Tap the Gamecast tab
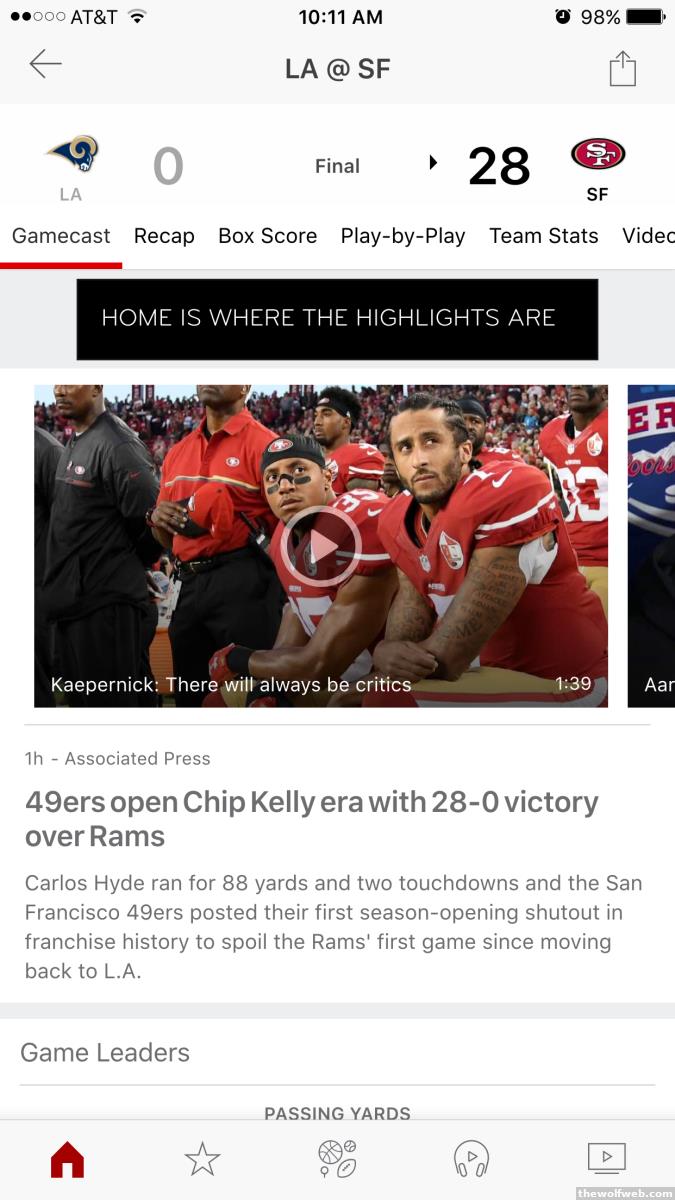The width and height of the screenshot is (675, 1200). (61, 236)
